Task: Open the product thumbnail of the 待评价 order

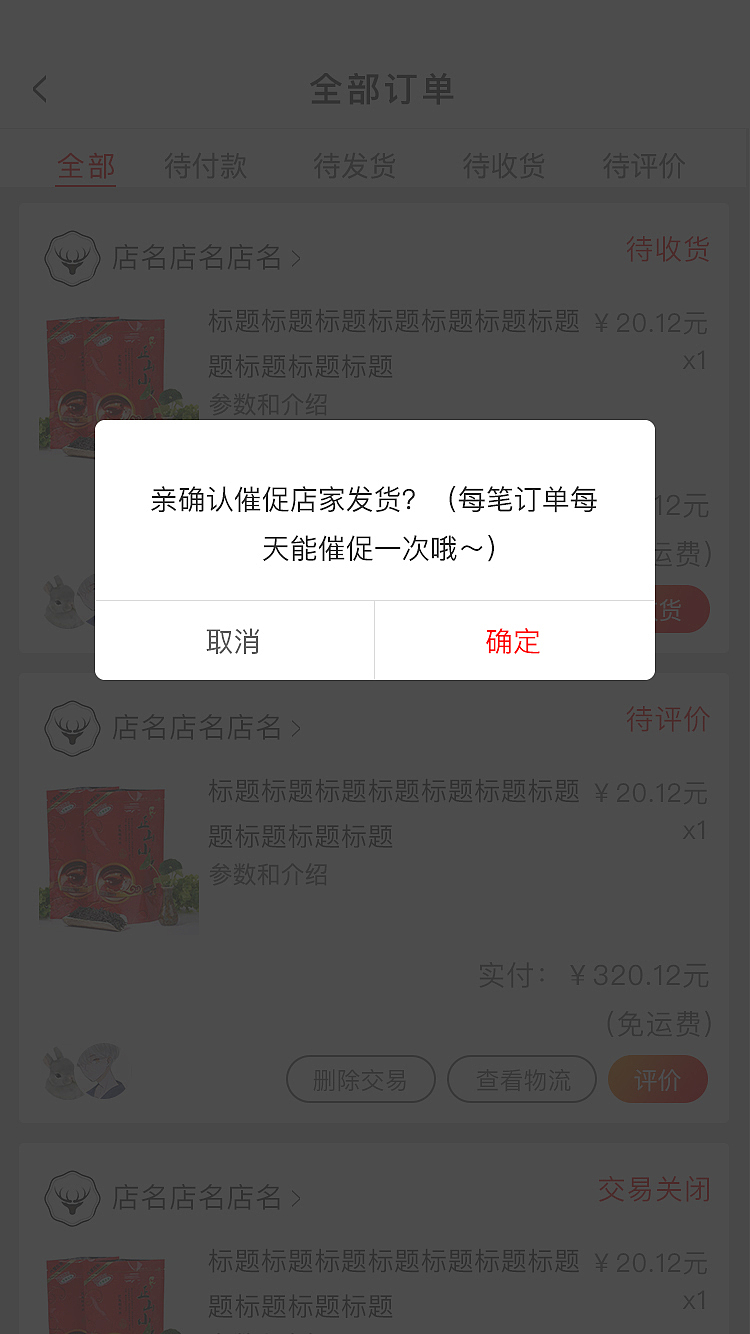Action: 118,857
